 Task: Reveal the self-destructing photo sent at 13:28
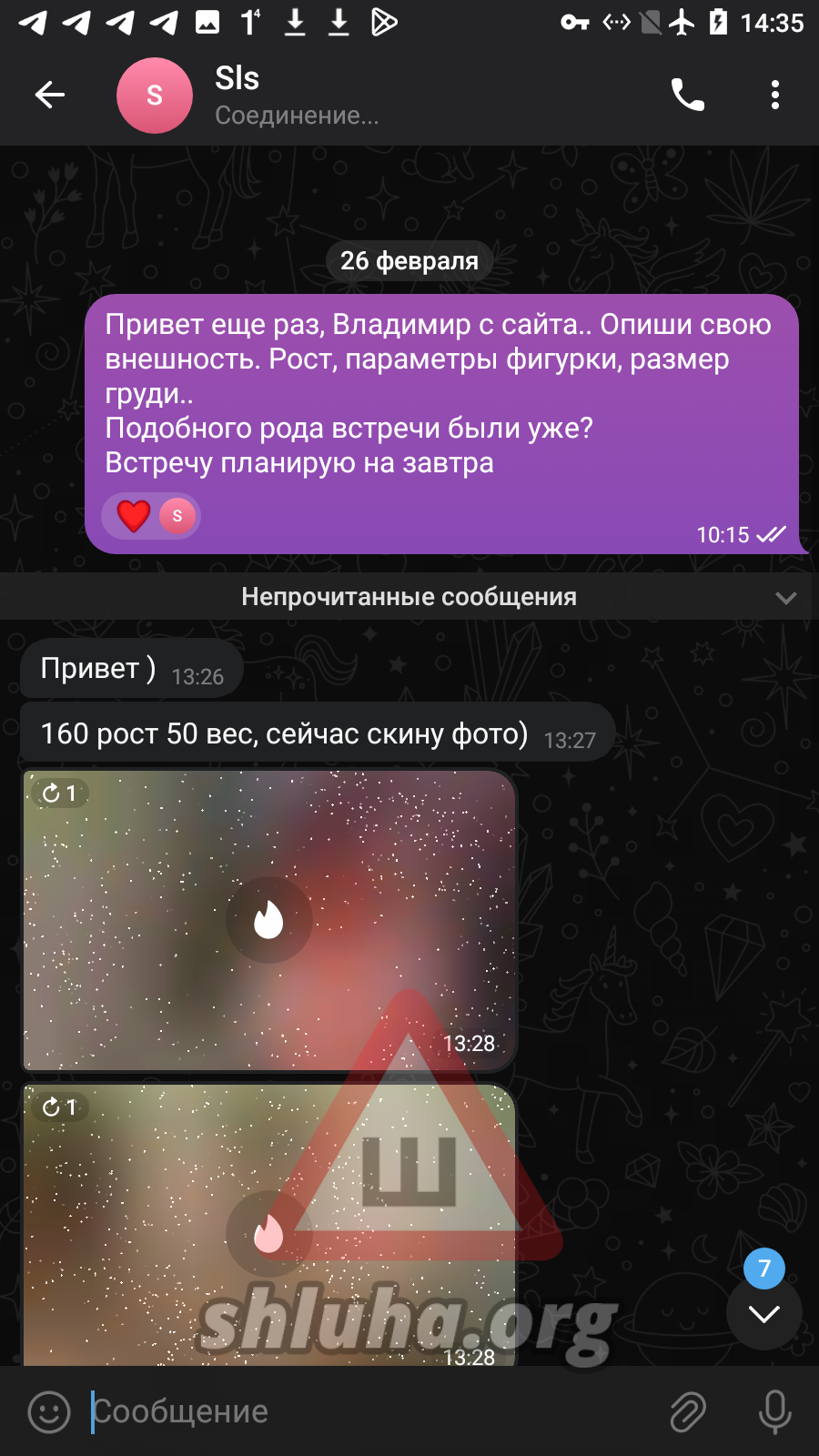pyautogui.click(x=269, y=920)
